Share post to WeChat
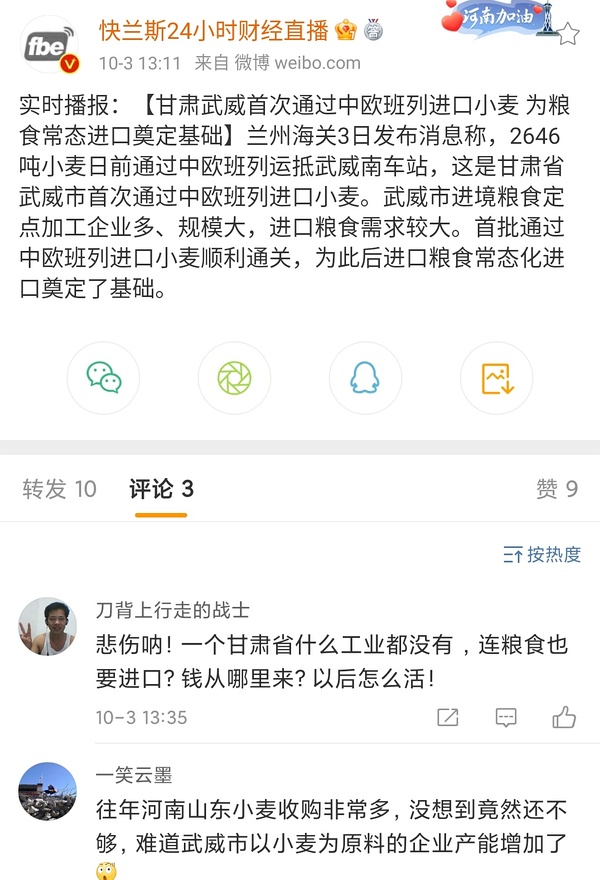The height and width of the screenshot is (880, 600). click(103, 377)
